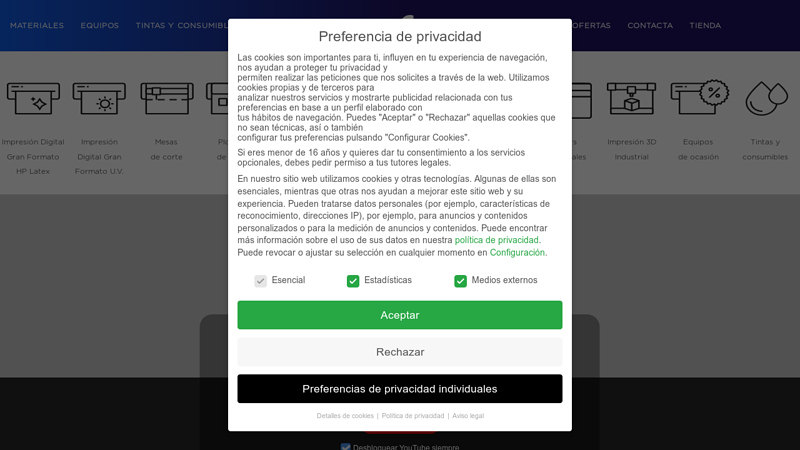This screenshot has height=450, width=800.
Task: Accept cookies with the Aceptar button
Action: [399, 315]
